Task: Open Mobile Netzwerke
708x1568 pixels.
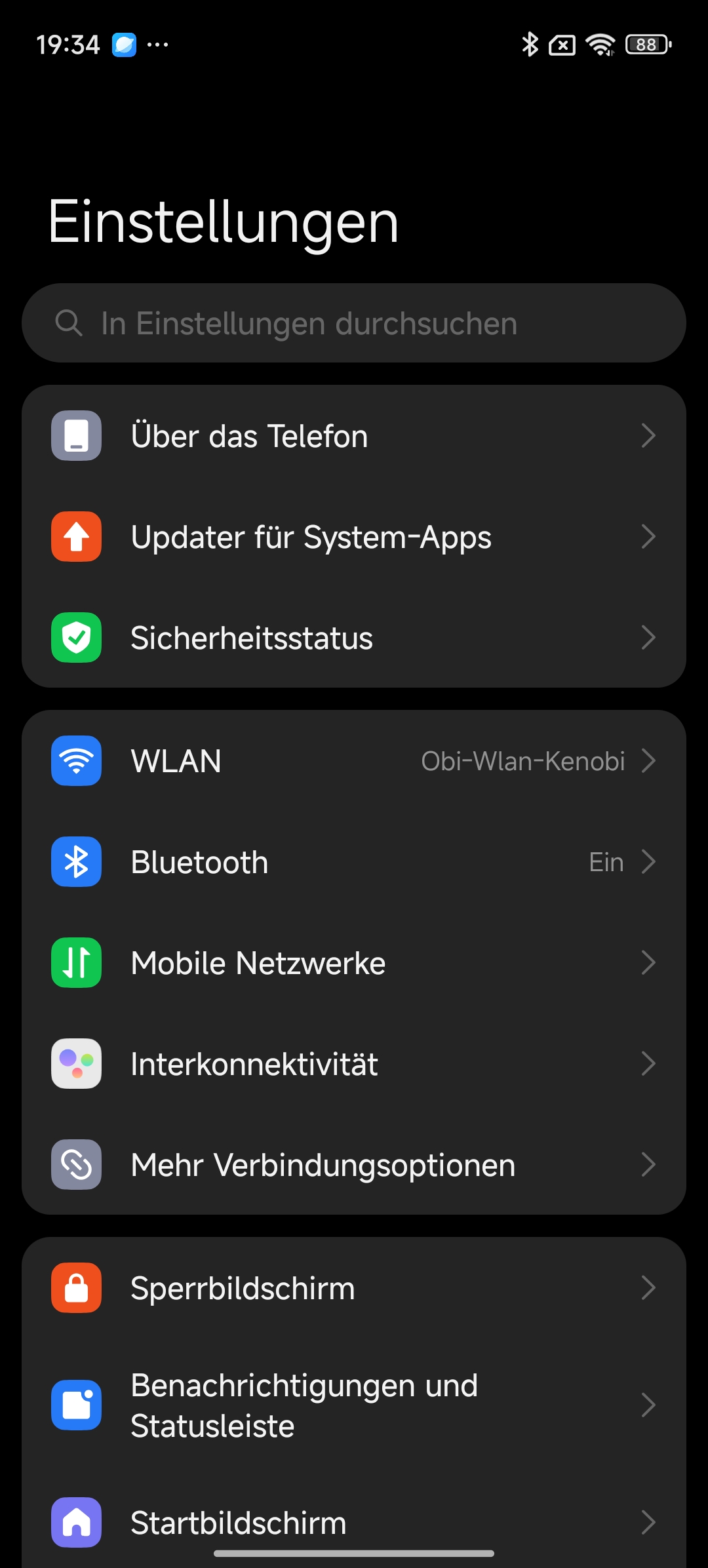Action: click(x=354, y=963)
